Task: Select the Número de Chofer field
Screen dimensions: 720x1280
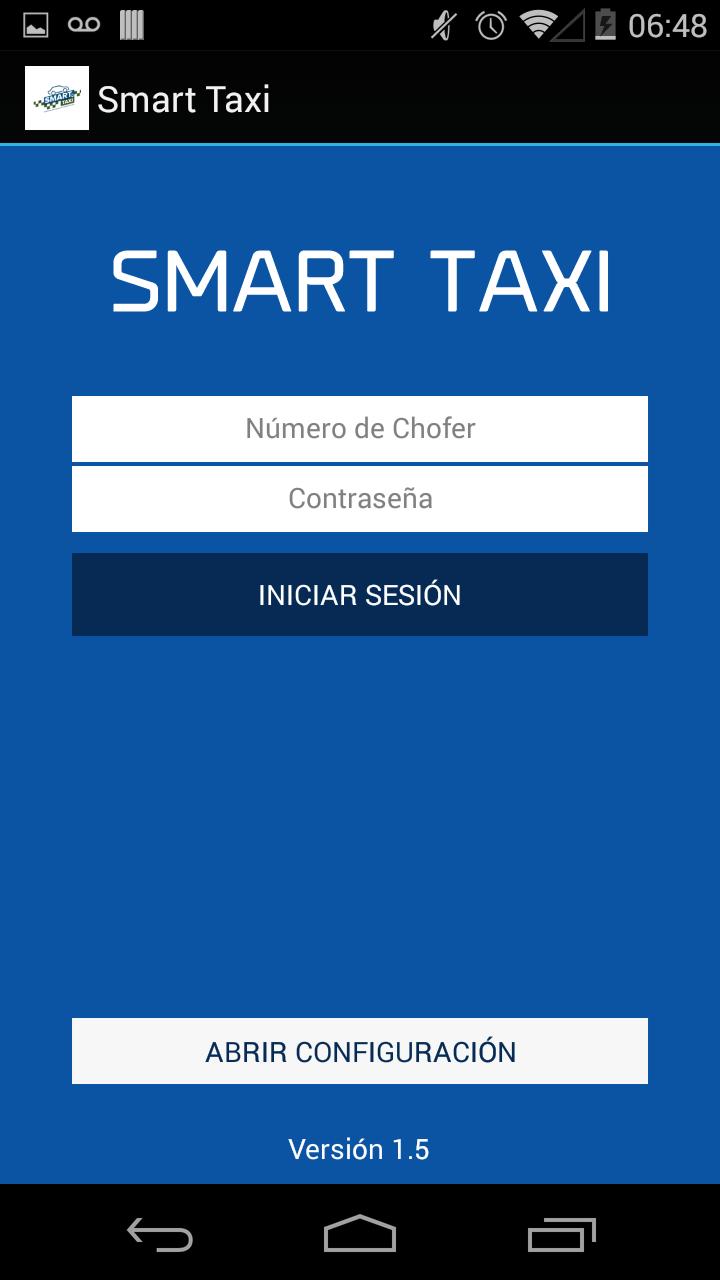Action: (359, 428)
